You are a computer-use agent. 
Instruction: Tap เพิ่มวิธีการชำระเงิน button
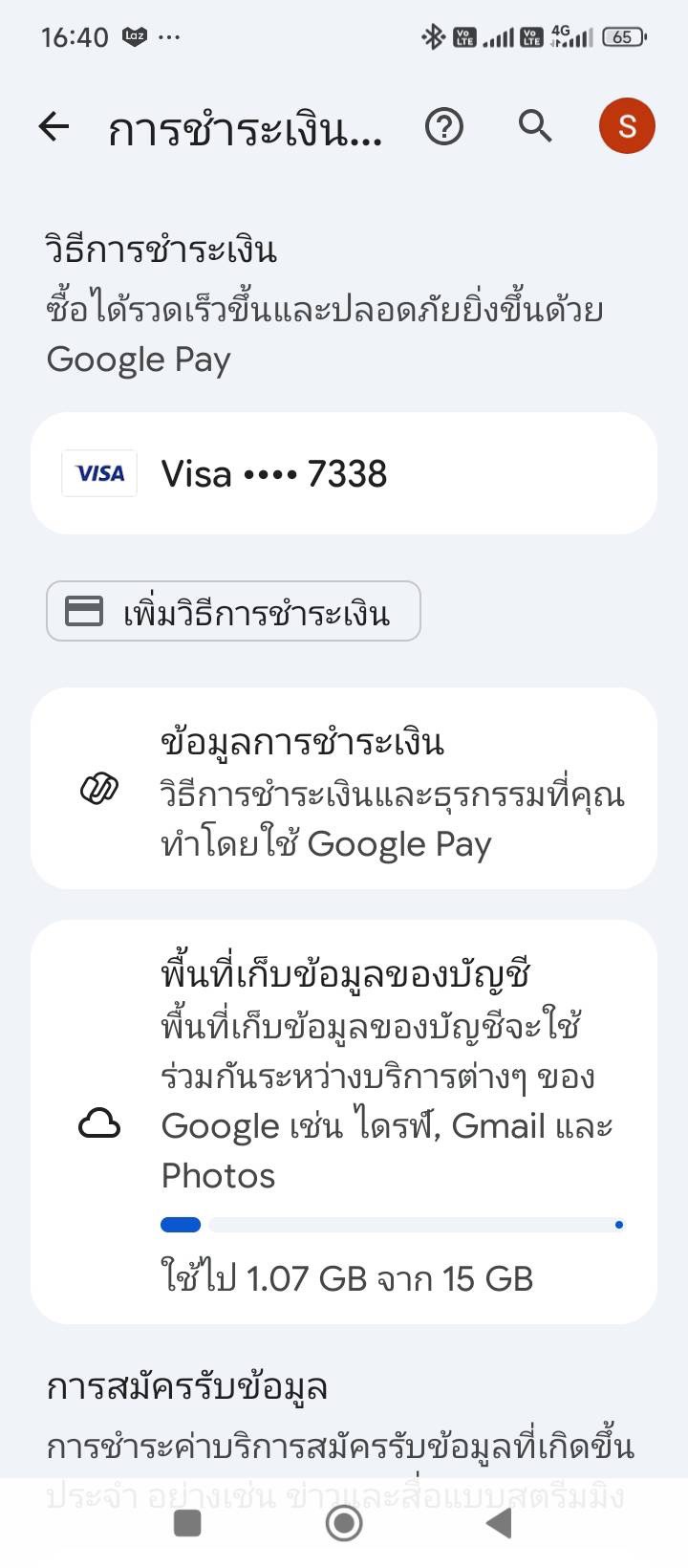pos(233,611)
